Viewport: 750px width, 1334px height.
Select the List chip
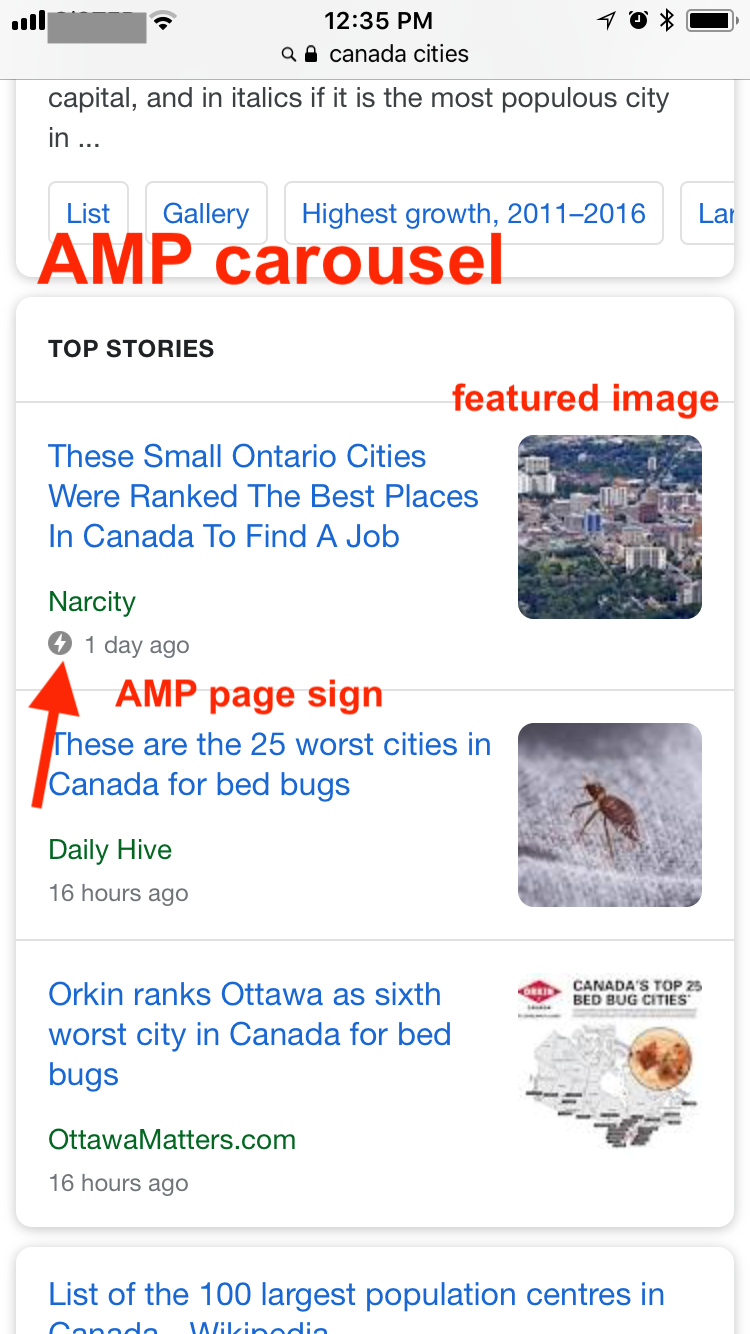88,213
